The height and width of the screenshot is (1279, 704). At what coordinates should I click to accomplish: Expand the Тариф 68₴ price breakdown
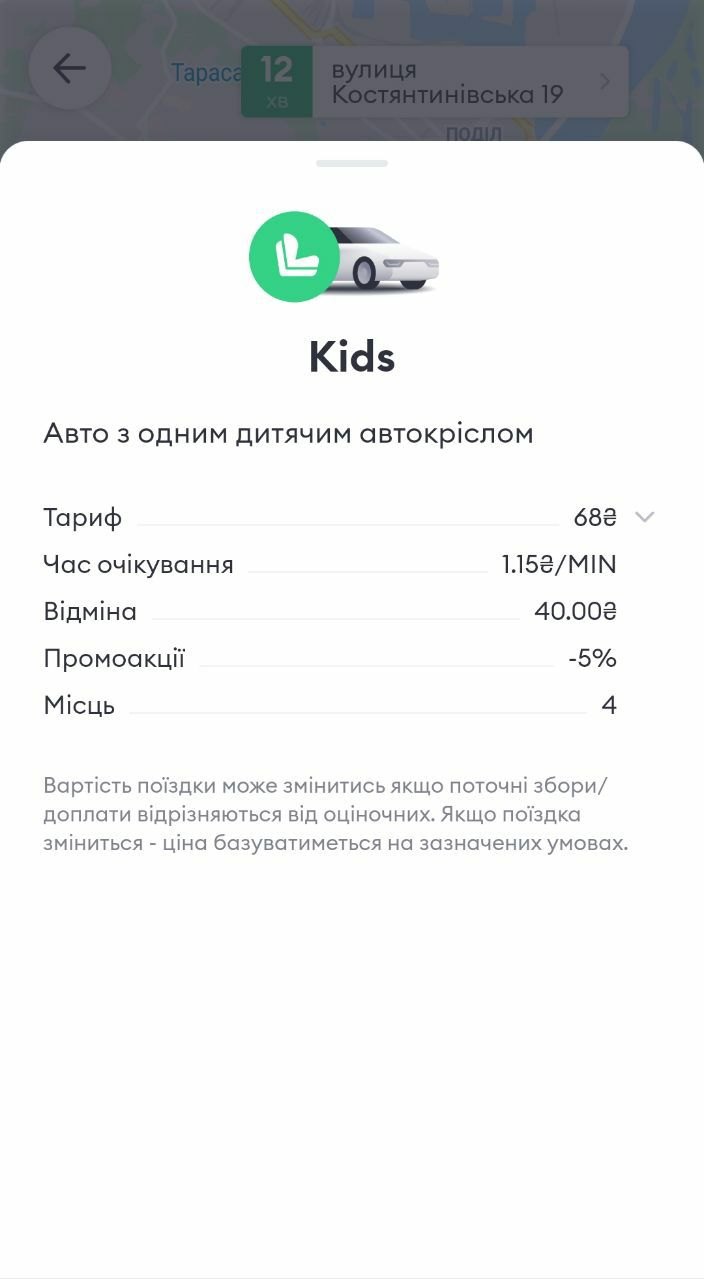point(645,517)
